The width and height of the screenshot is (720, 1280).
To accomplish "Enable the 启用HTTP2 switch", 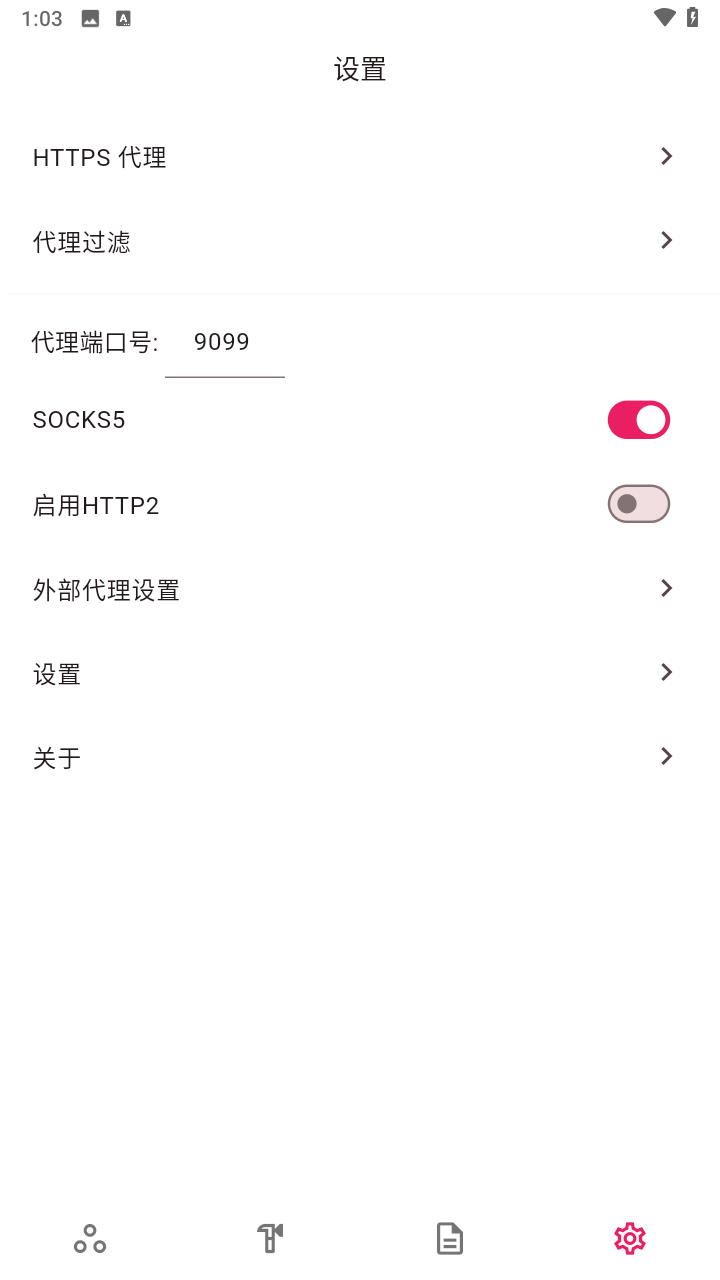I will [x=638, y=504].
